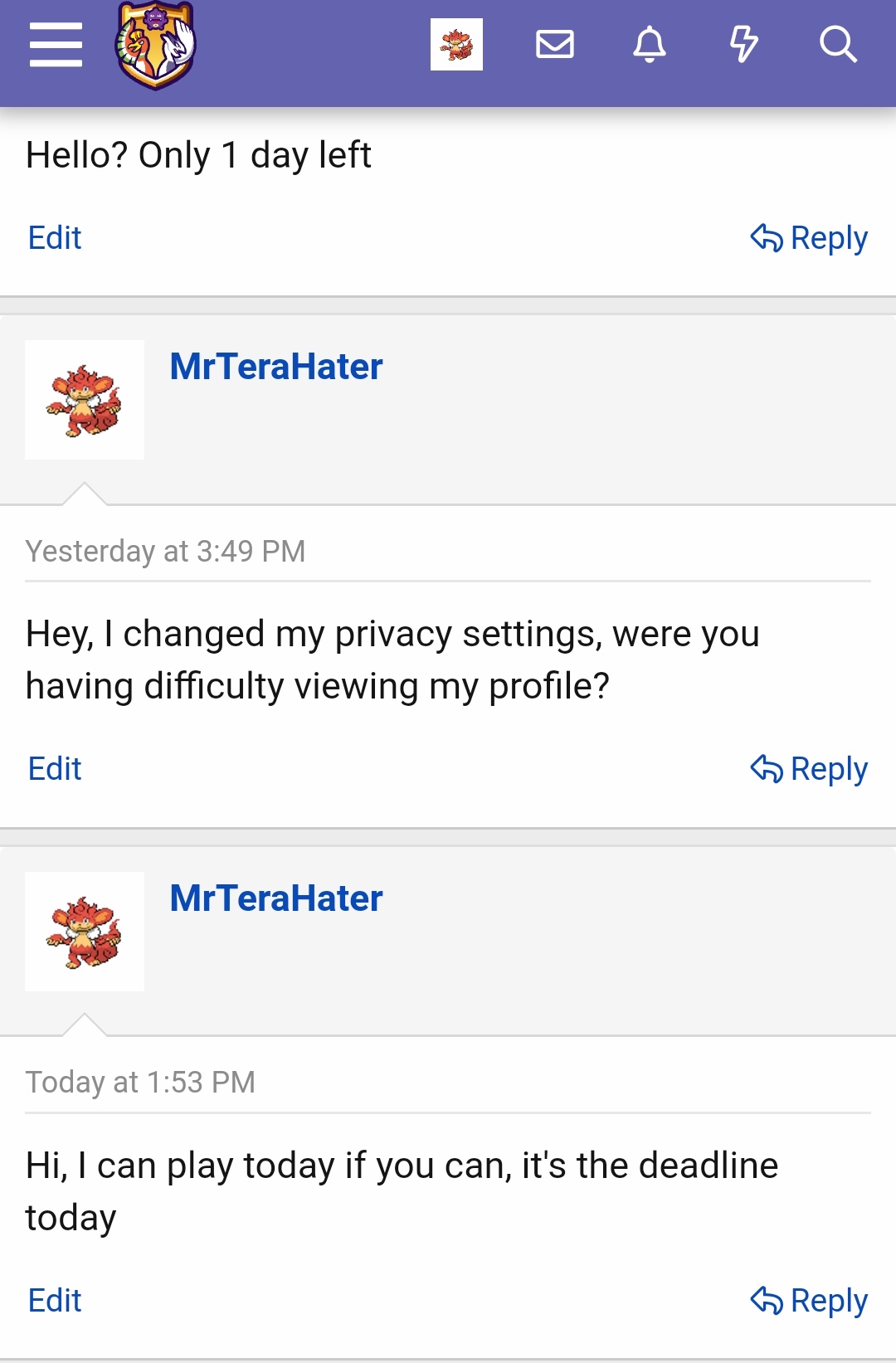View avatar on the privacy settings post

(x=85, y=400)
